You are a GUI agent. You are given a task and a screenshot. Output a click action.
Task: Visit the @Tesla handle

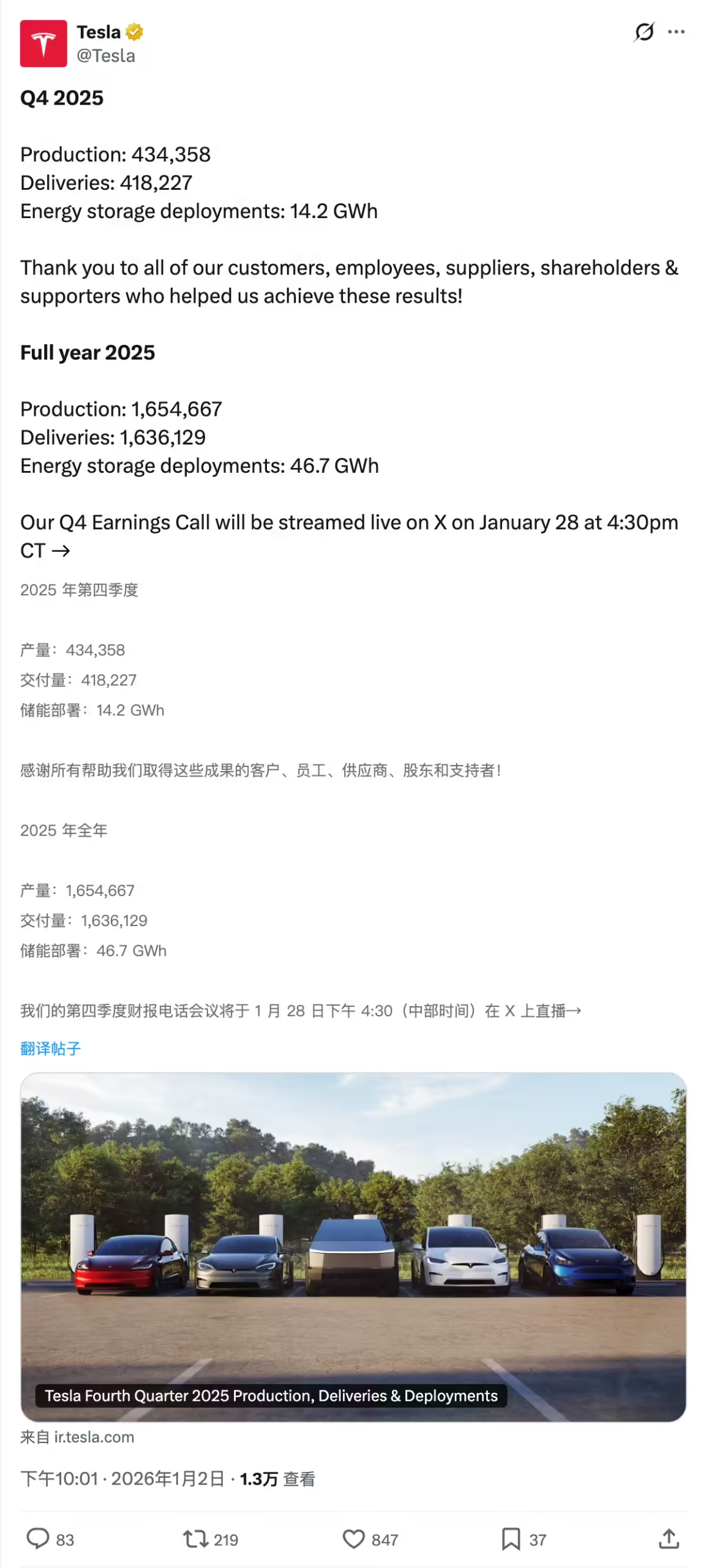(x=105, y=56)
